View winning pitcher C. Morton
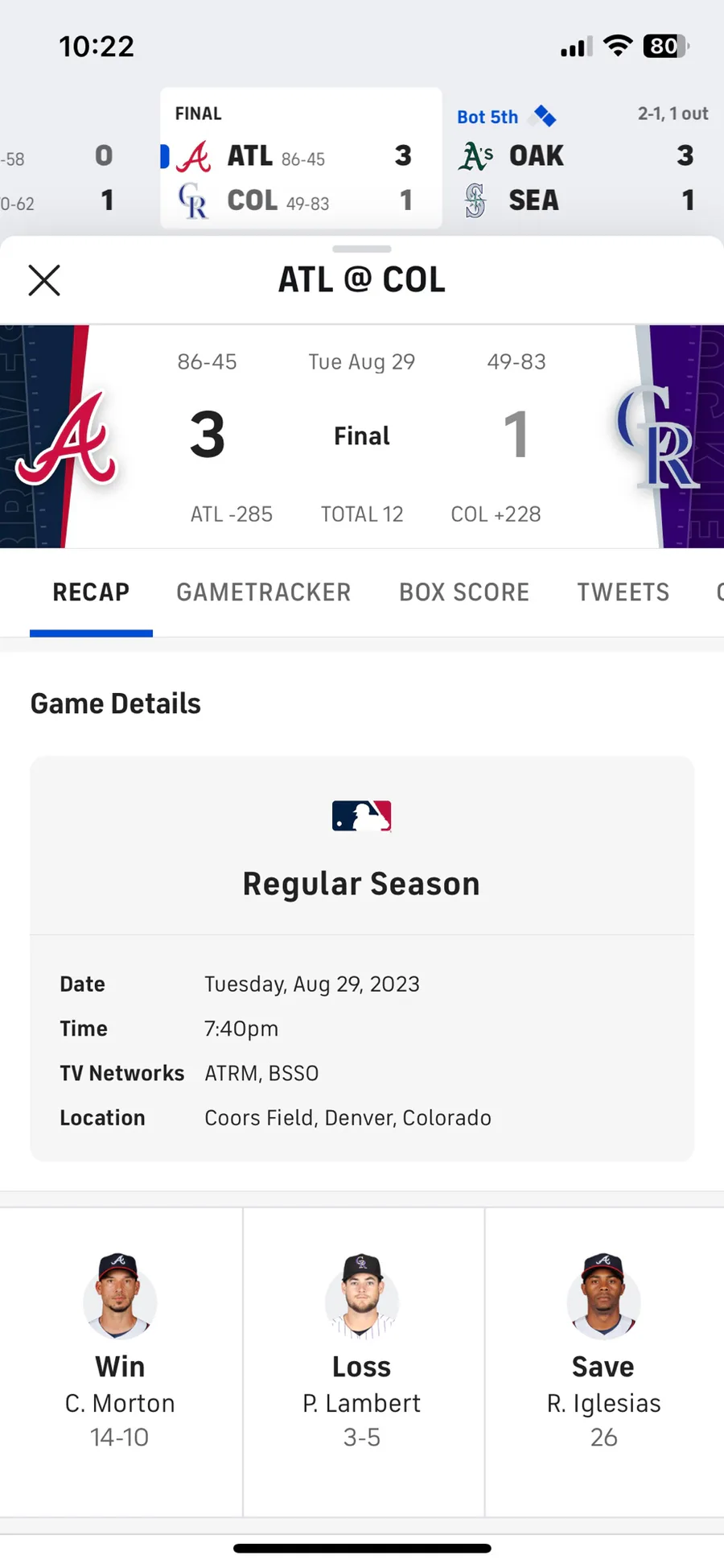 pos(120,1360)
